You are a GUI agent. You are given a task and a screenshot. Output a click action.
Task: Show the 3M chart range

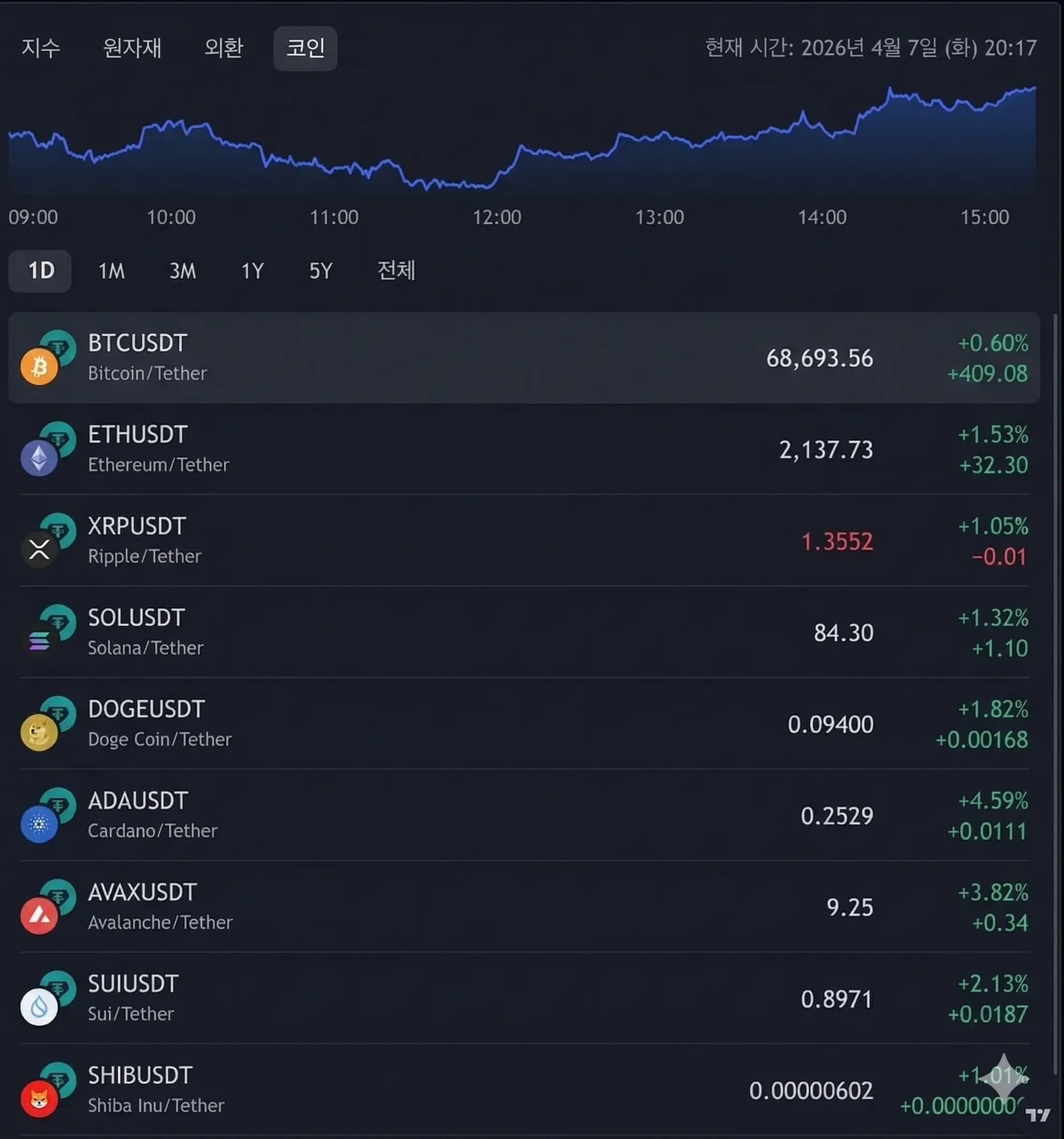182,270
